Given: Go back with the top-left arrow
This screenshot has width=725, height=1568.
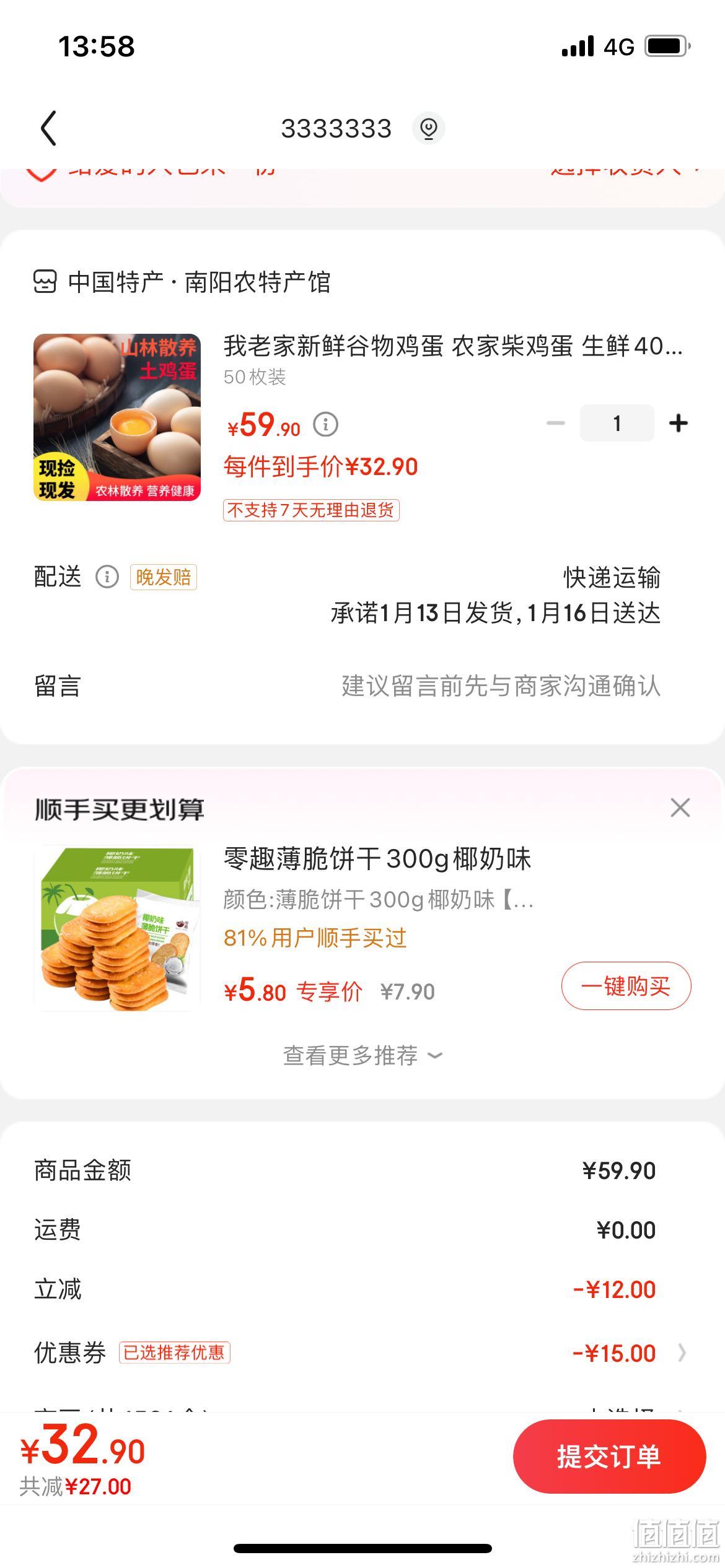Looking at the screenshot, I should 49,128.
